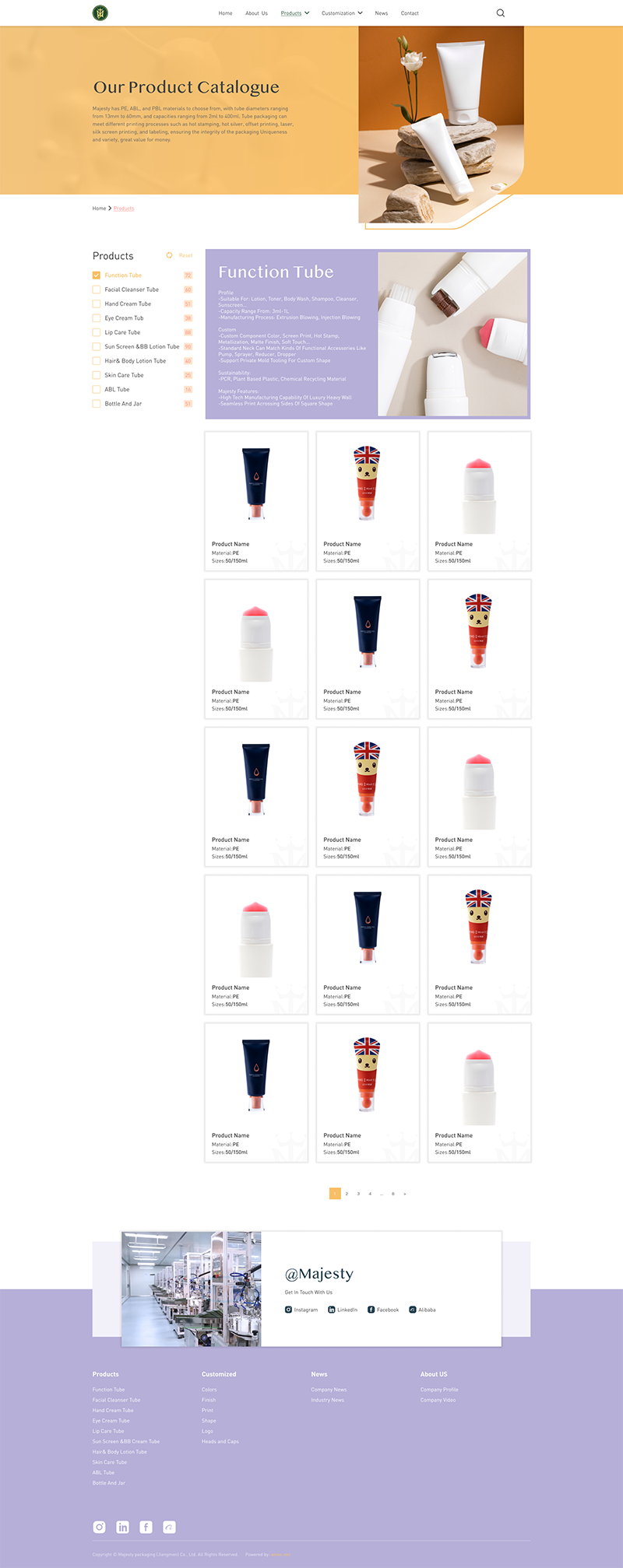Go to page 2 of products
623x1568 pixels.
[x=347, y=1194]
